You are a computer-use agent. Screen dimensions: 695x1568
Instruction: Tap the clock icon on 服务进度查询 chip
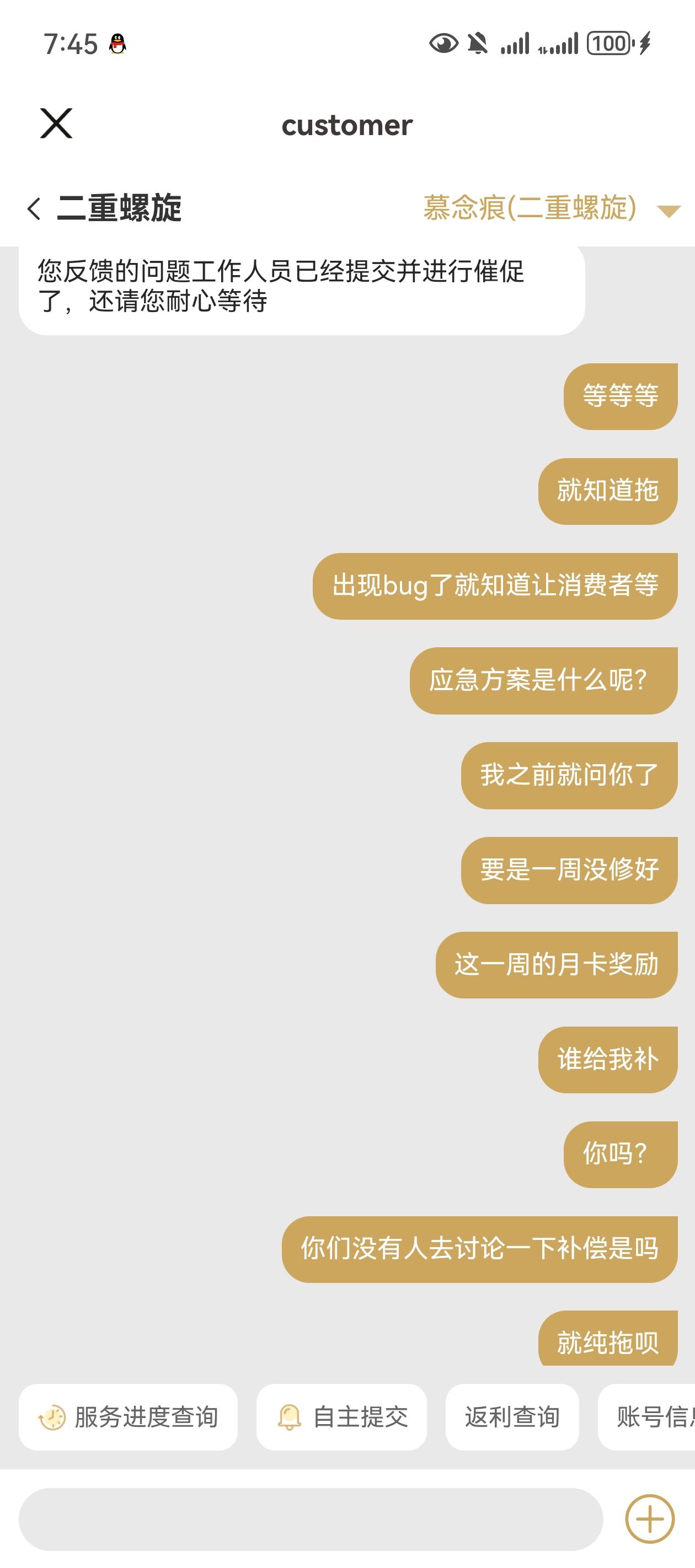click(x=54, y=1418)
